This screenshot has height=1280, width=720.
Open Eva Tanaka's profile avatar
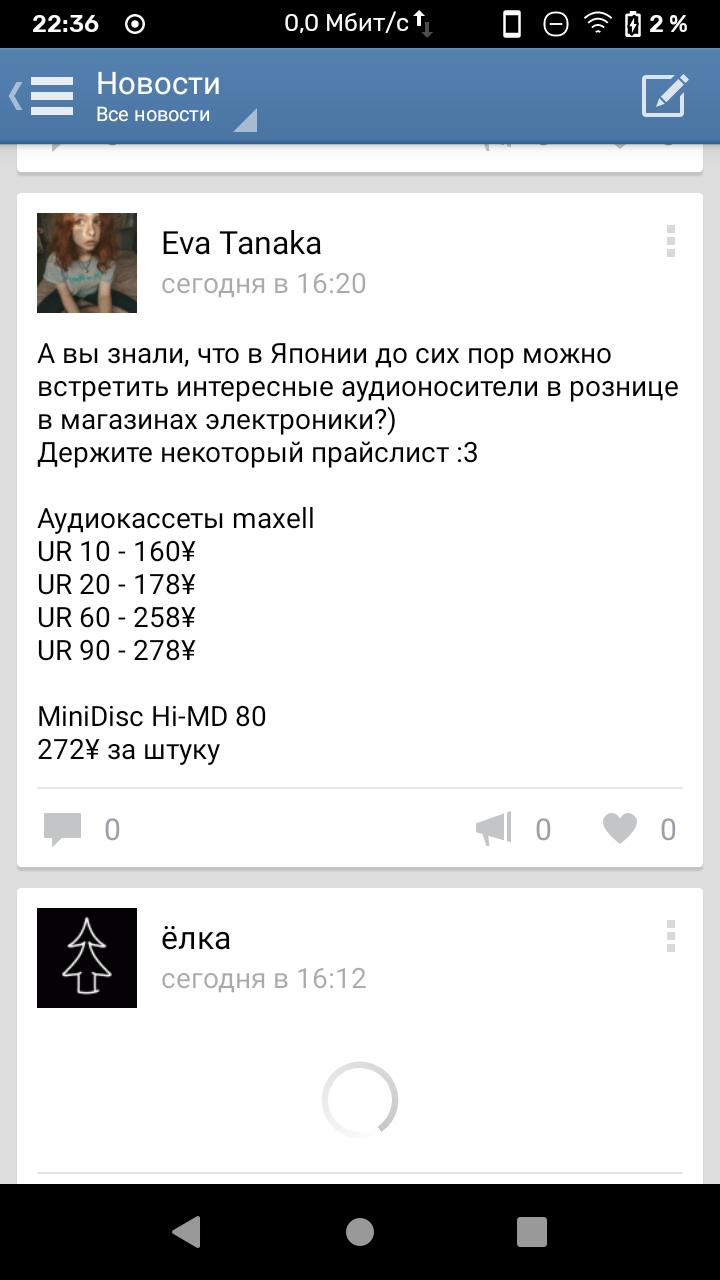87,262
